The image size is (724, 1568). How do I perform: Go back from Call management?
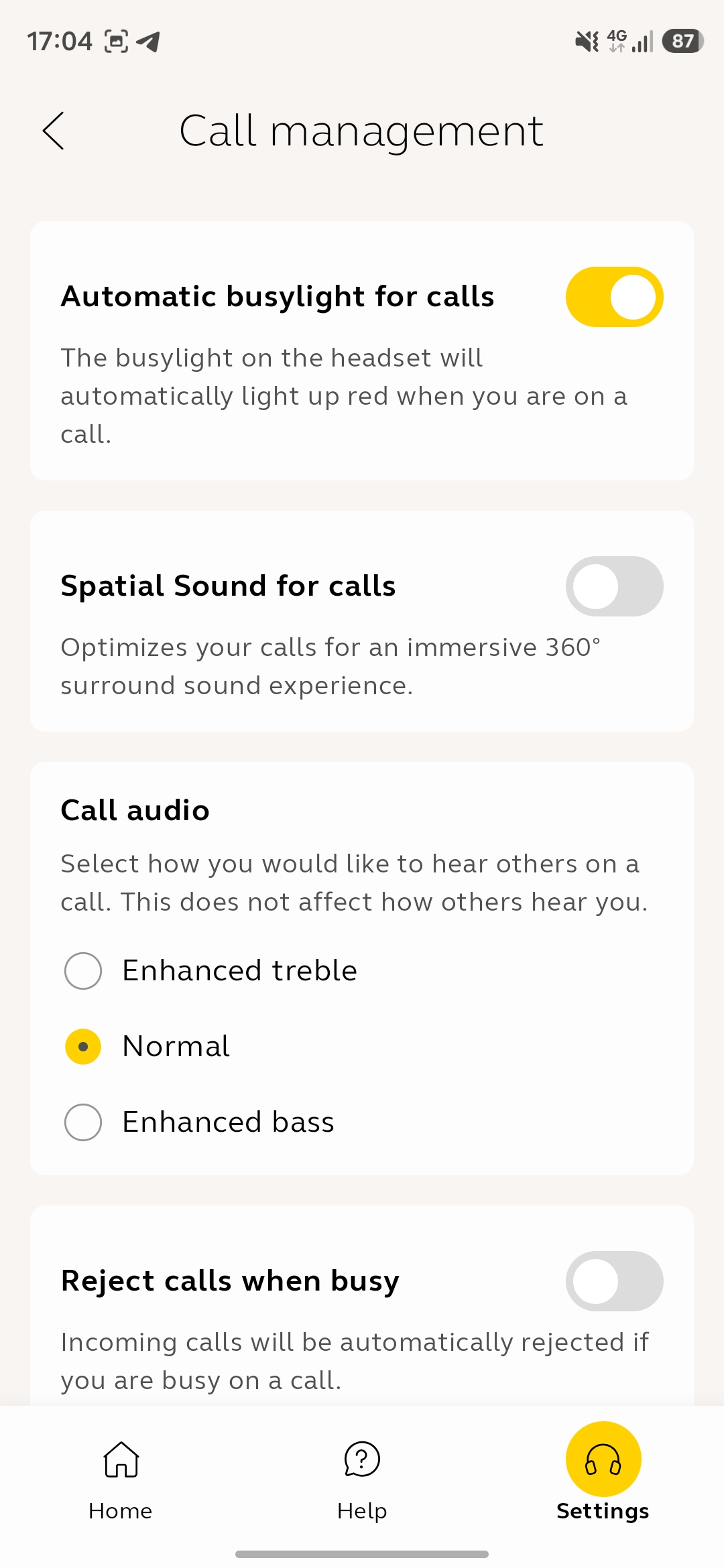tap(54, 131)
